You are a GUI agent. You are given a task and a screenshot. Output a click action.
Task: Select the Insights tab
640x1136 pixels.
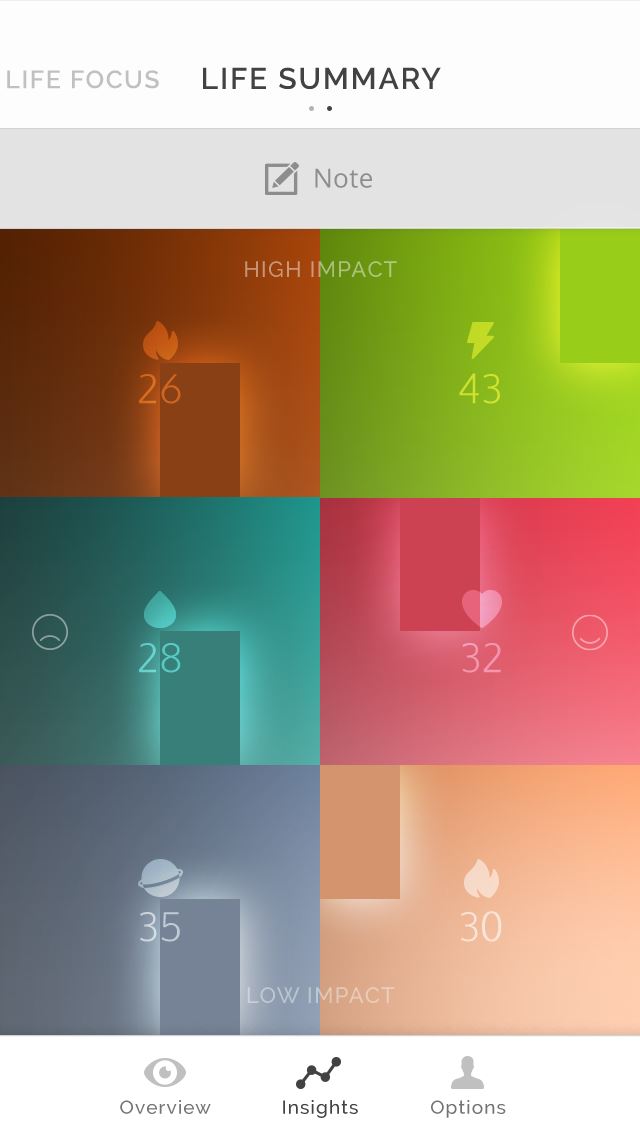pos(320,1086)
